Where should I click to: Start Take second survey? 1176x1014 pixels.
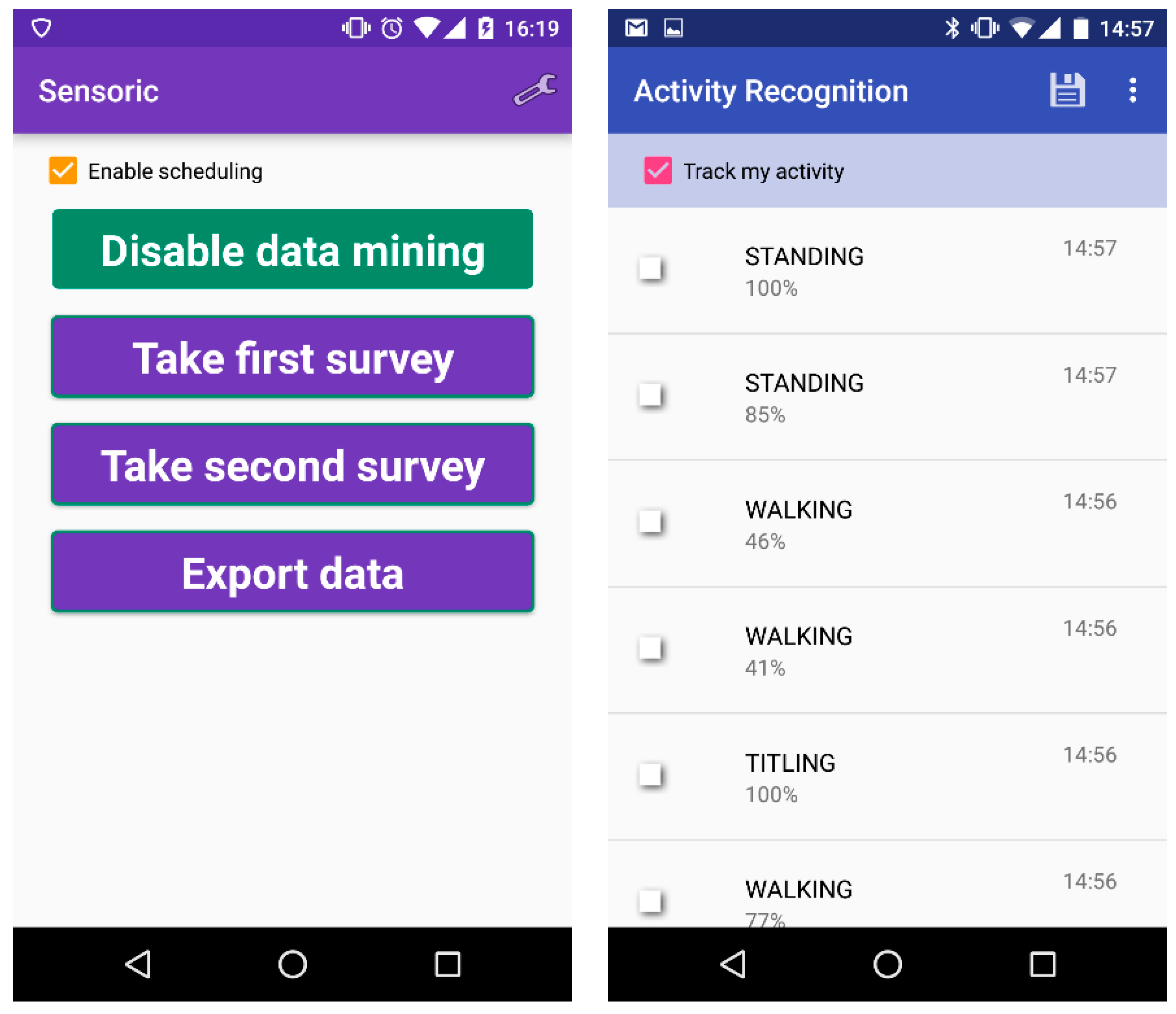(292, 464)
